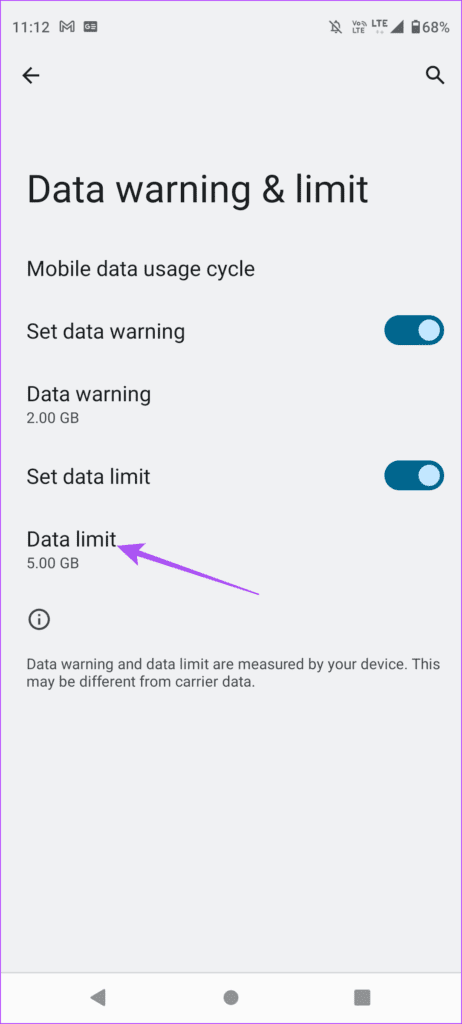Screen dimensions: 462x1024
Task: Go back using the top arrow
Action: (31, 76)
